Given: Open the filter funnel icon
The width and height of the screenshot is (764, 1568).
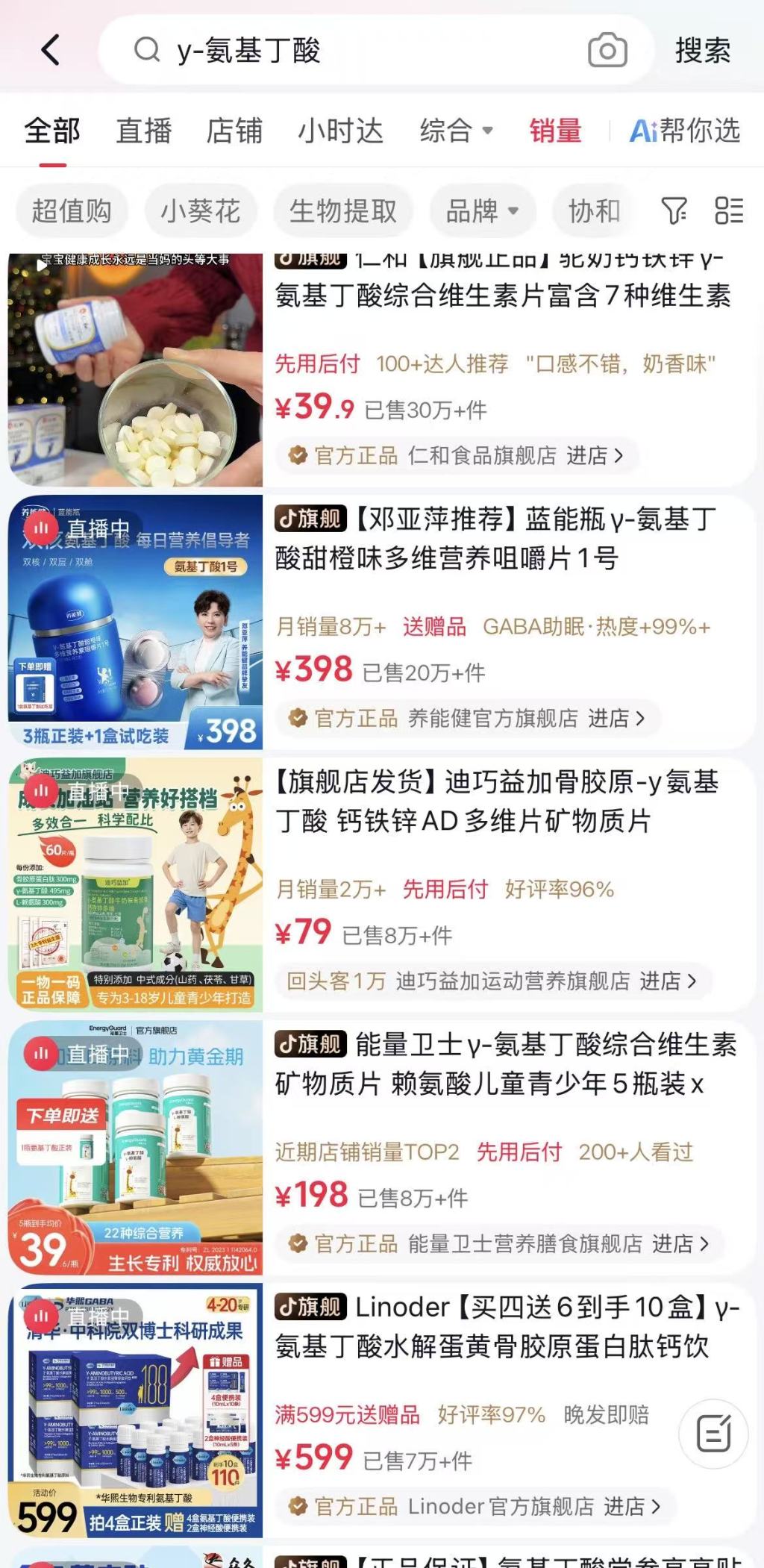Looking at the screenshot, I should tap(674, 211).
